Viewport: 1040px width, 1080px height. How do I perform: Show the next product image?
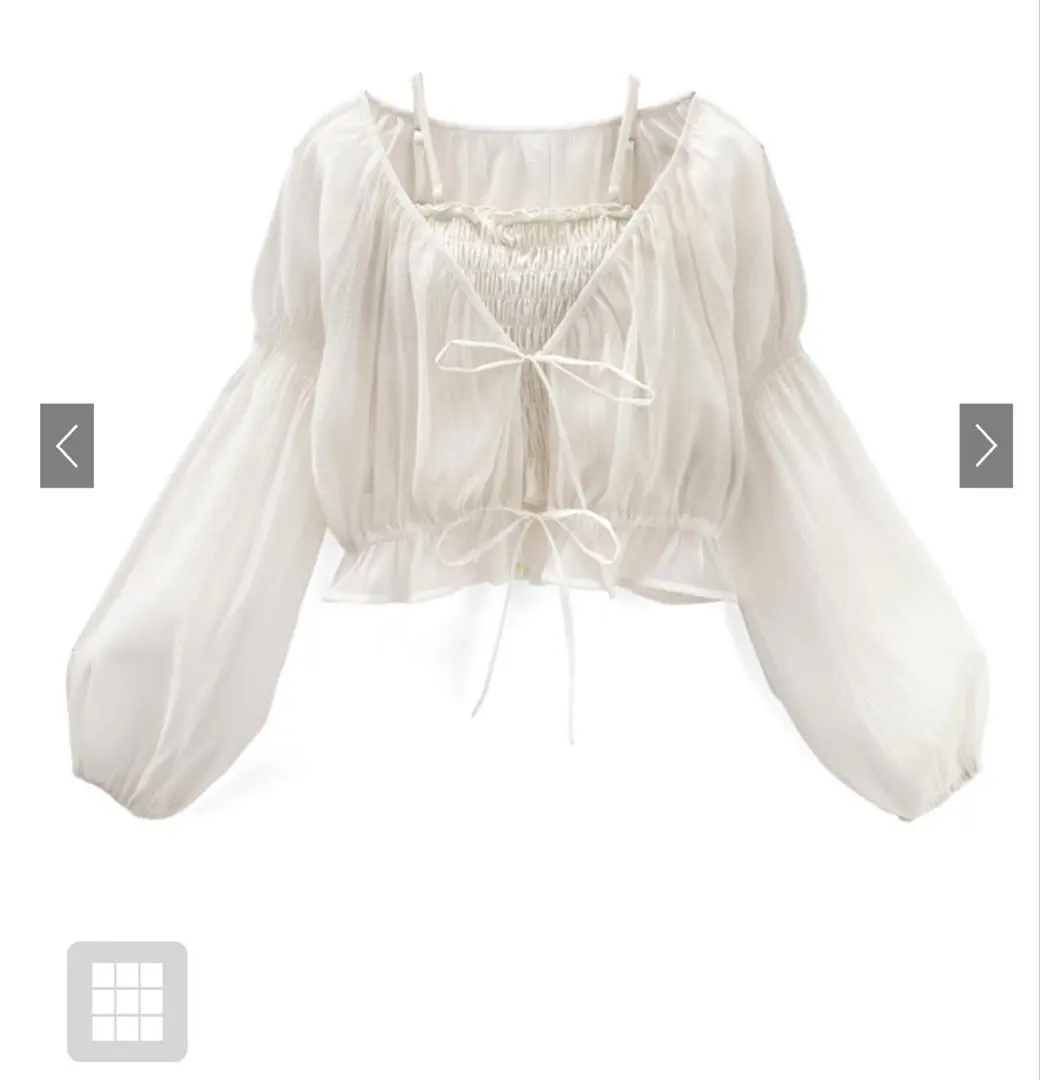pyautogui.click(x=985, y=446)
